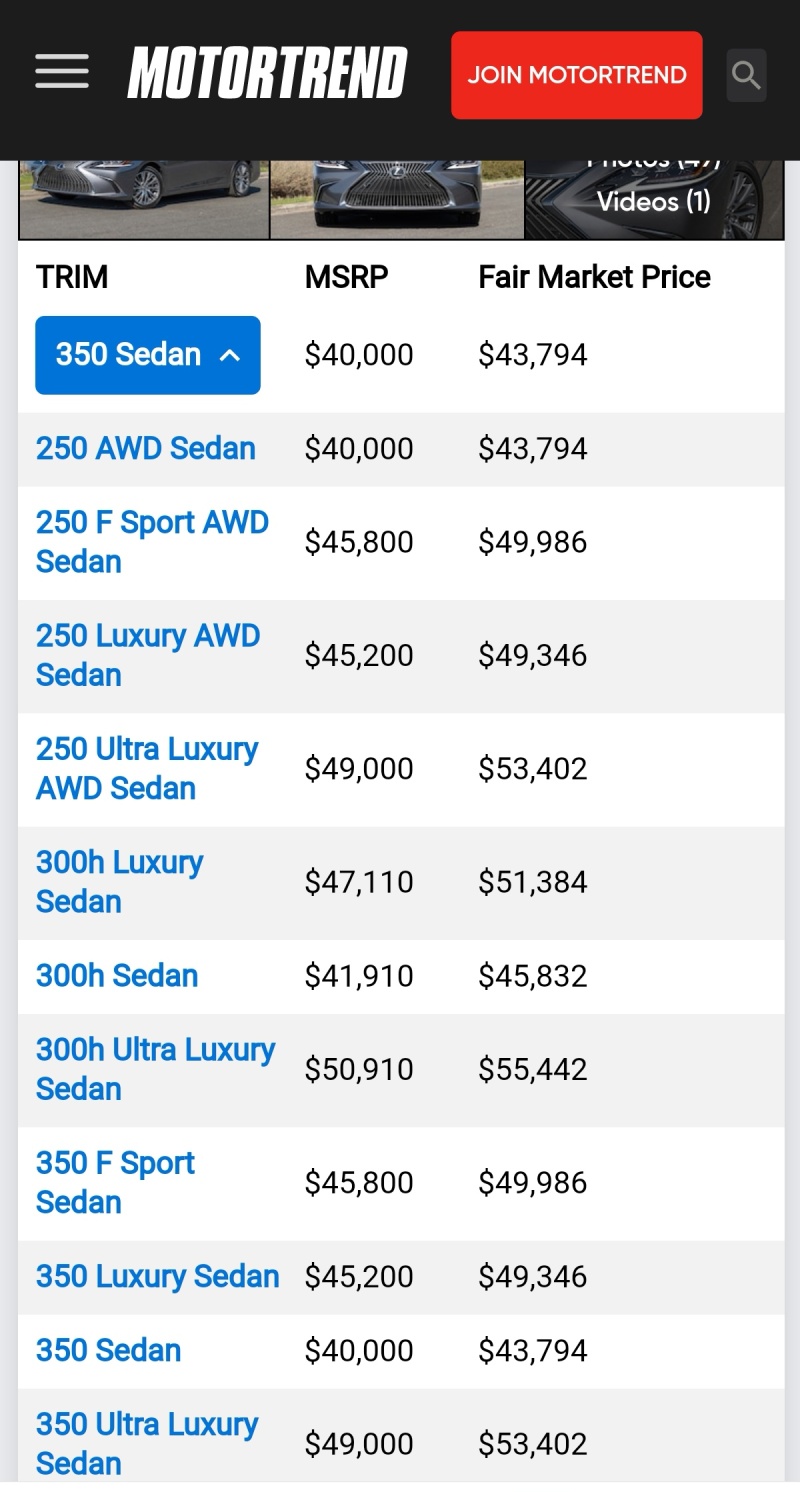Select 250 Ultra Luxury AWD Sedan
800x1492 pixels.
147,768
